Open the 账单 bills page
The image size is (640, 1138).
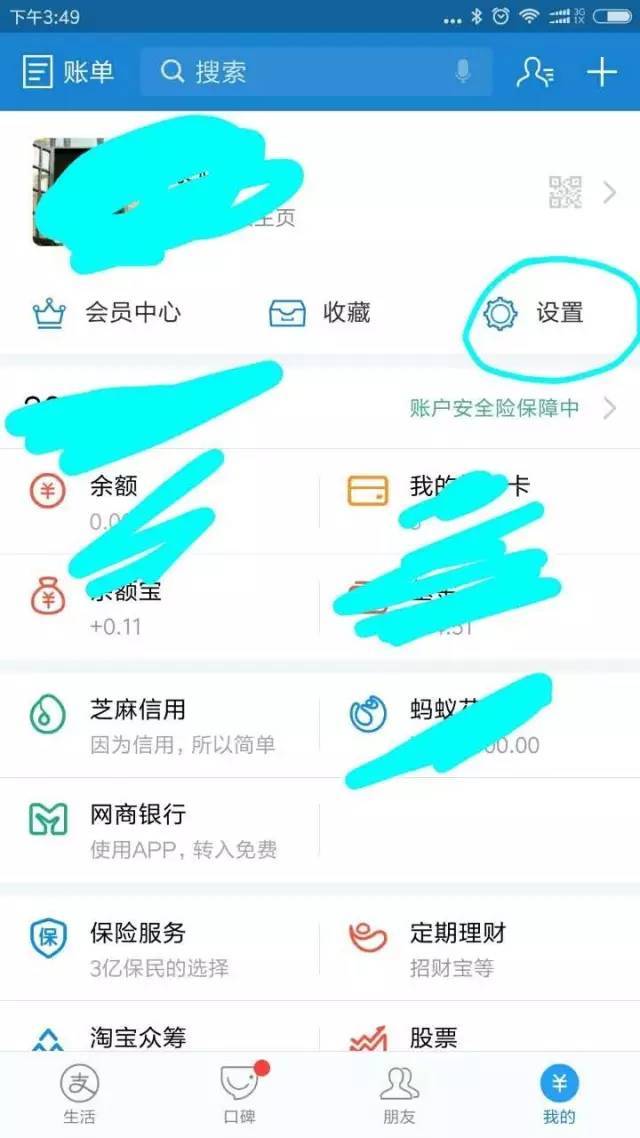click(x=68, y=72)
